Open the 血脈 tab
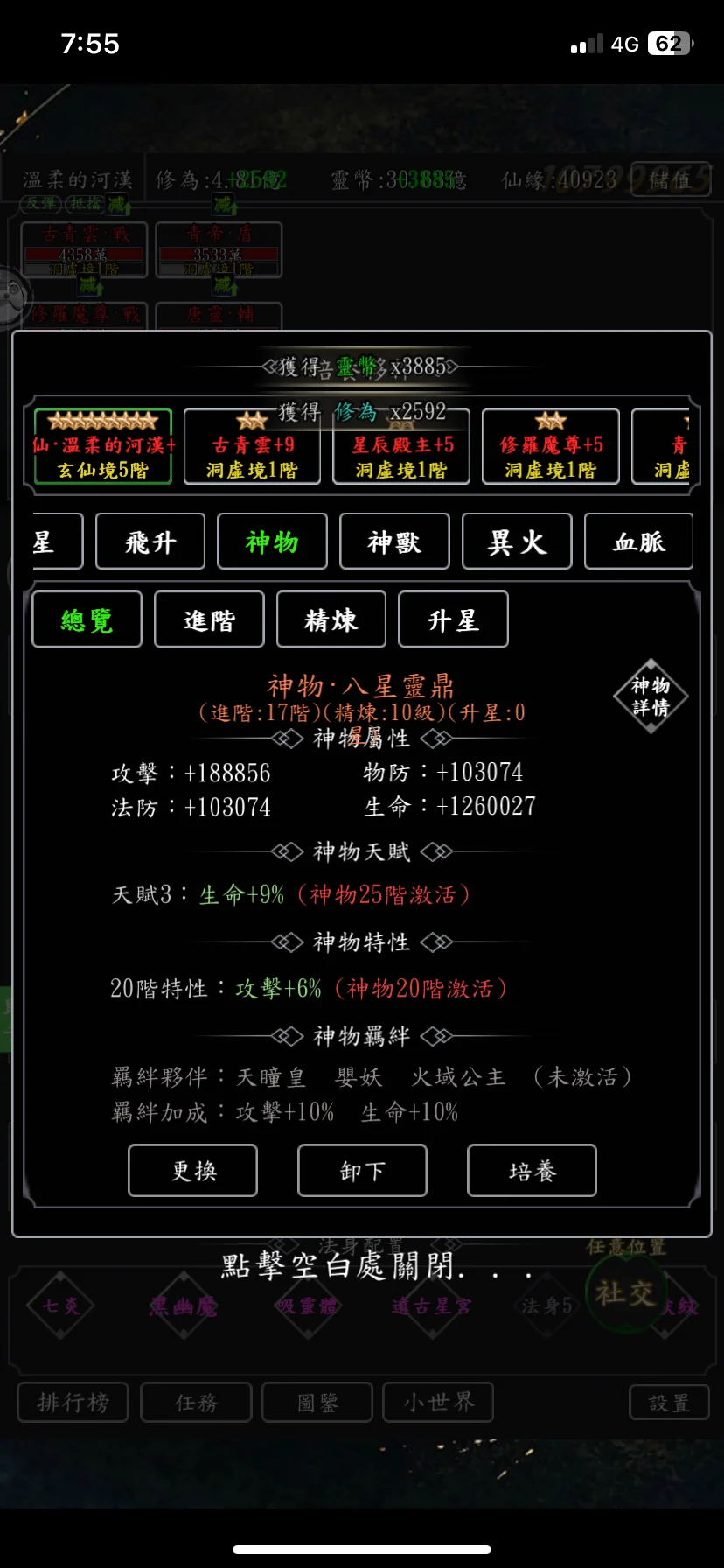The image size is (724, 1568). [x=638, y=542]
